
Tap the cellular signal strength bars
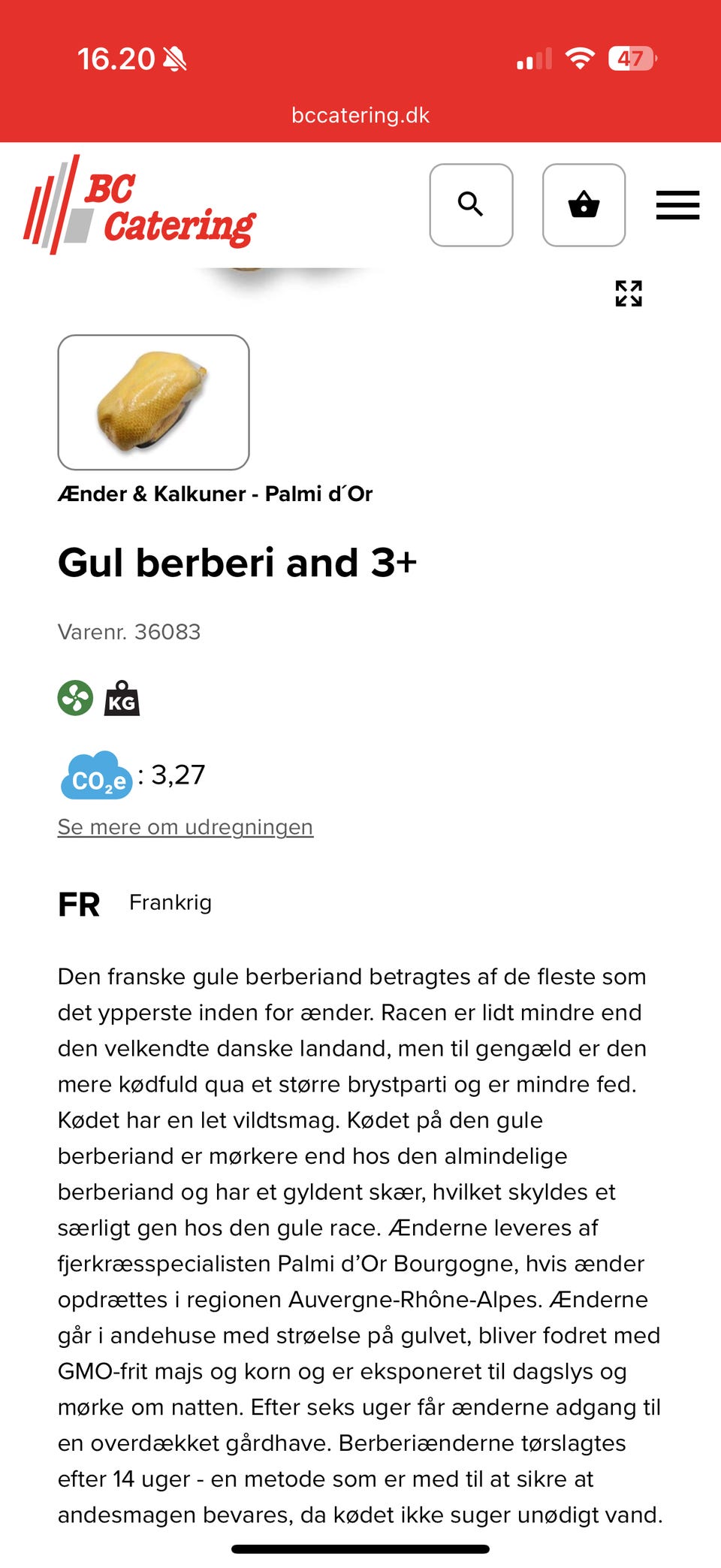tap(536, 57)
